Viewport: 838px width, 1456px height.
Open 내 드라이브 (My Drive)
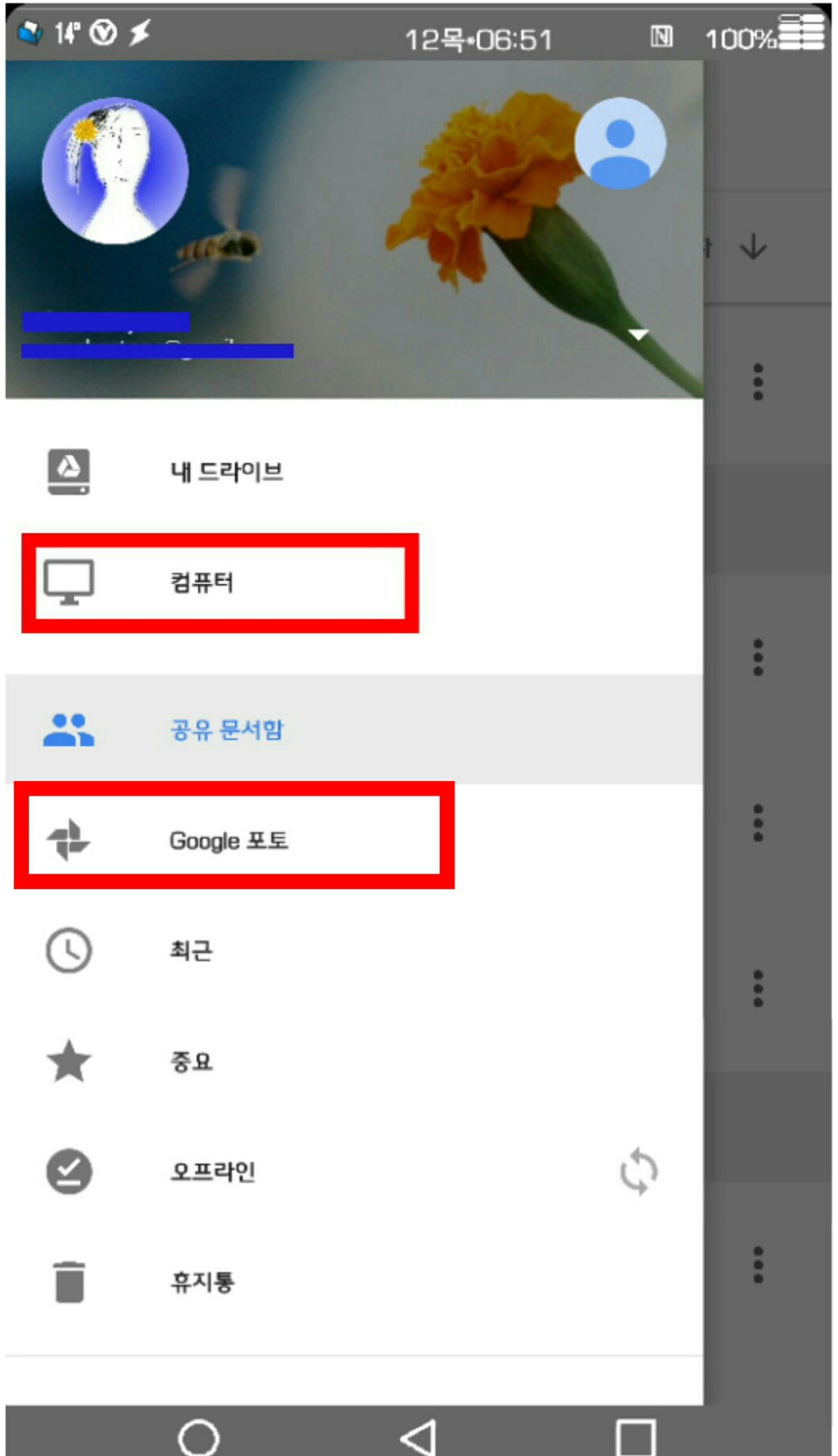(226, 471)
